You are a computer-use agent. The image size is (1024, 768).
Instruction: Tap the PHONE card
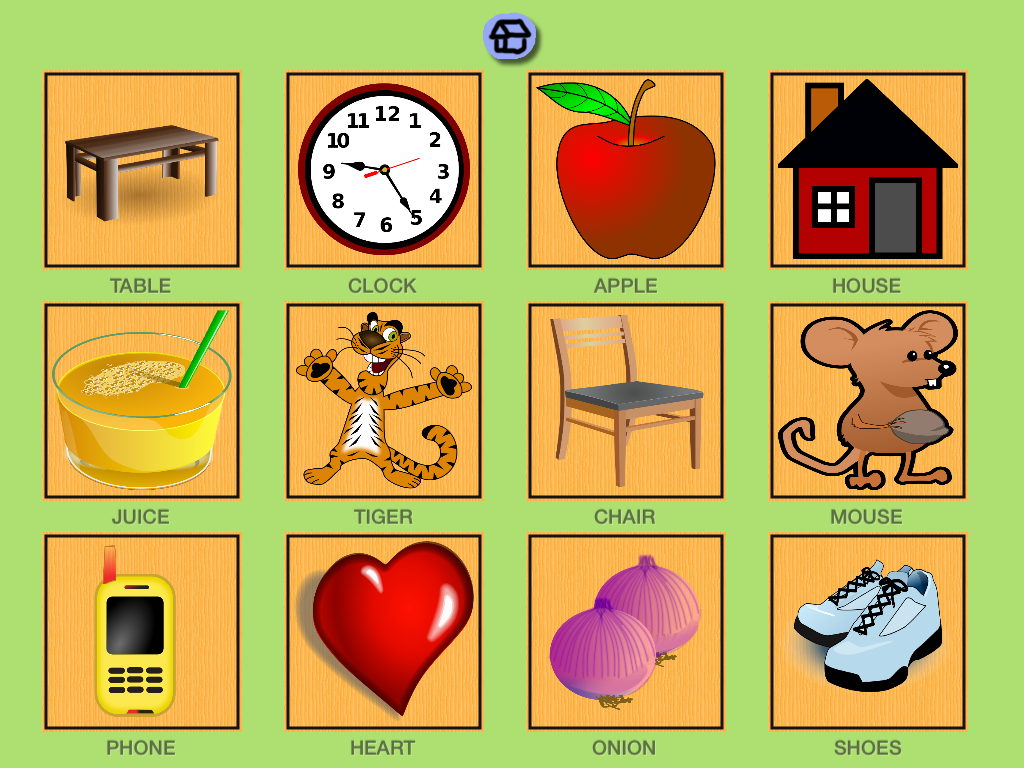click(x=142, y=632)
